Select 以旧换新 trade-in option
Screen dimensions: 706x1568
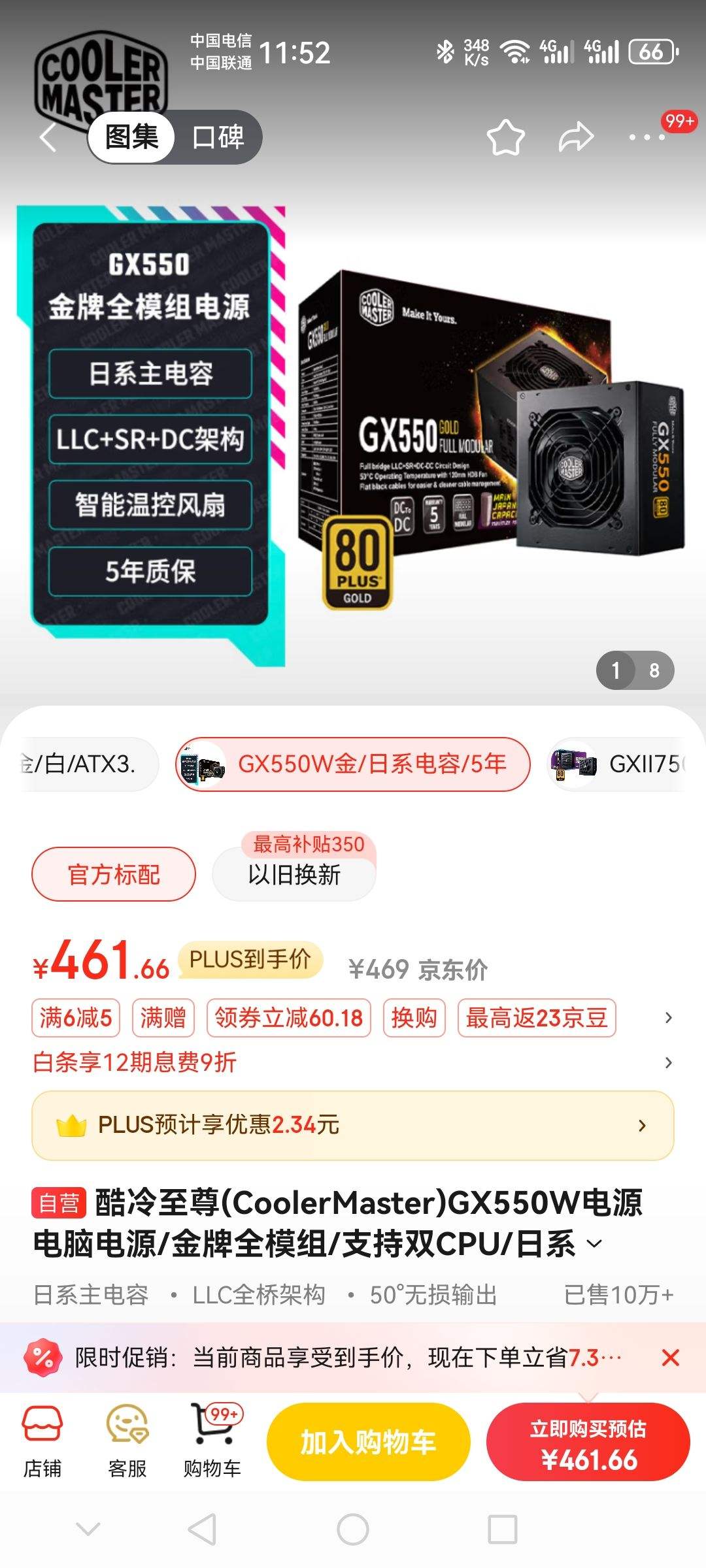[294, 875]
